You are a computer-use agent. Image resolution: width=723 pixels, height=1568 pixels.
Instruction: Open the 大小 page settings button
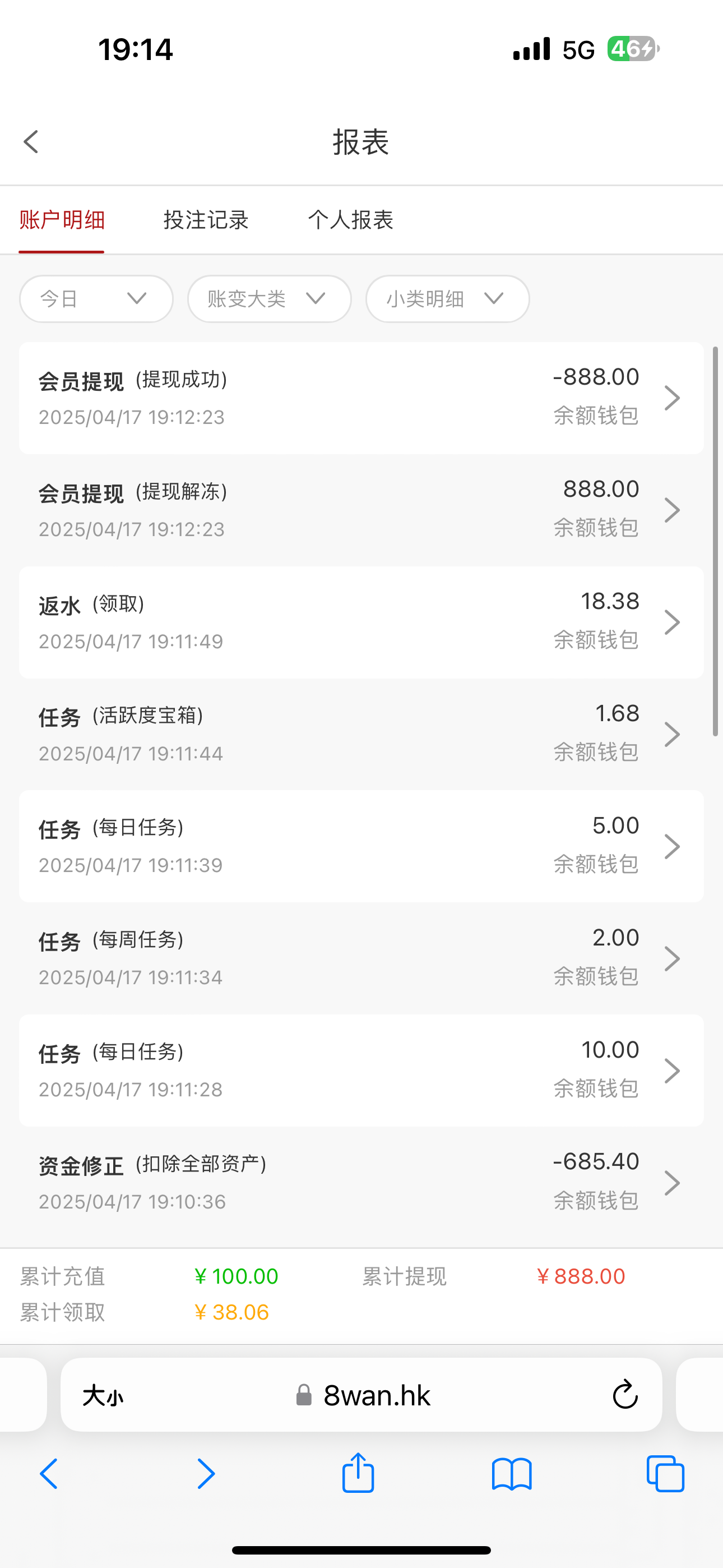point(103,1395)
